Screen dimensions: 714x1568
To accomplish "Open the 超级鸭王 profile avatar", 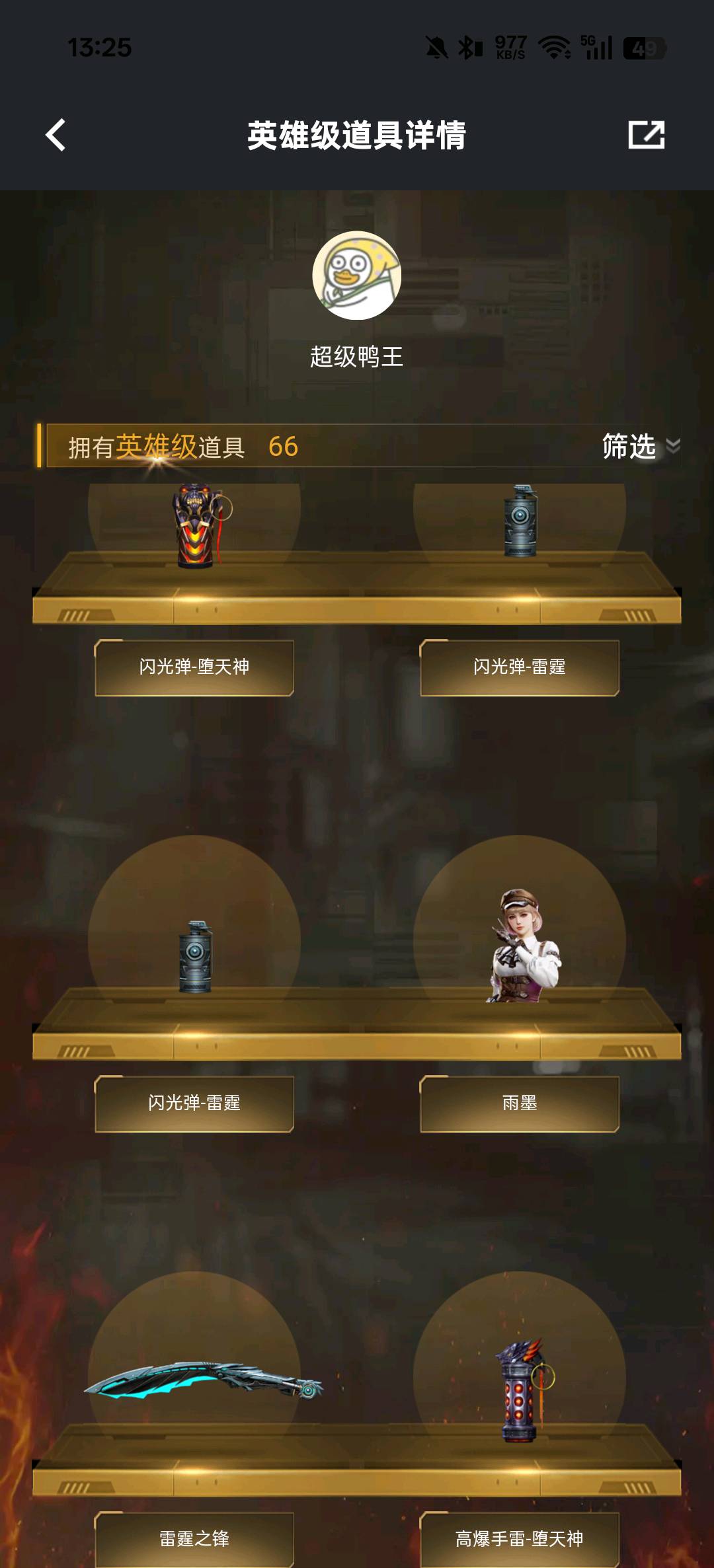I will click(x=356, y=276).
